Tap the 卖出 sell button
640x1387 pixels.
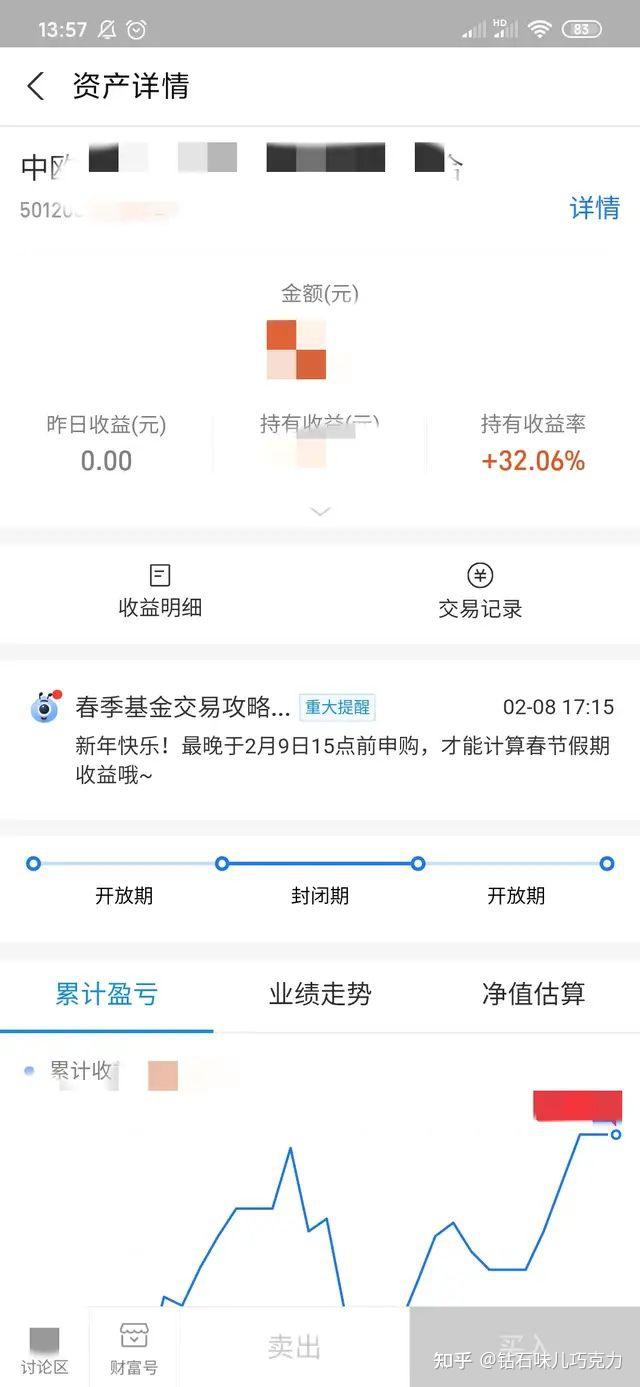[x=294, y=1347]
